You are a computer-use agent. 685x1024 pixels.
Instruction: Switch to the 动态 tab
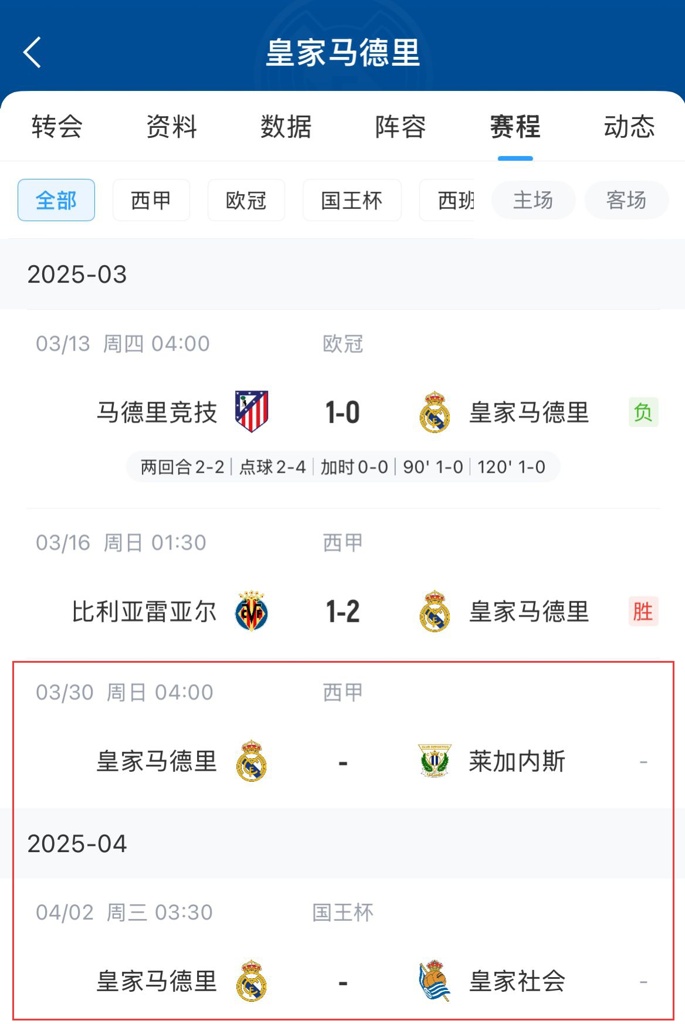(629, 127)
